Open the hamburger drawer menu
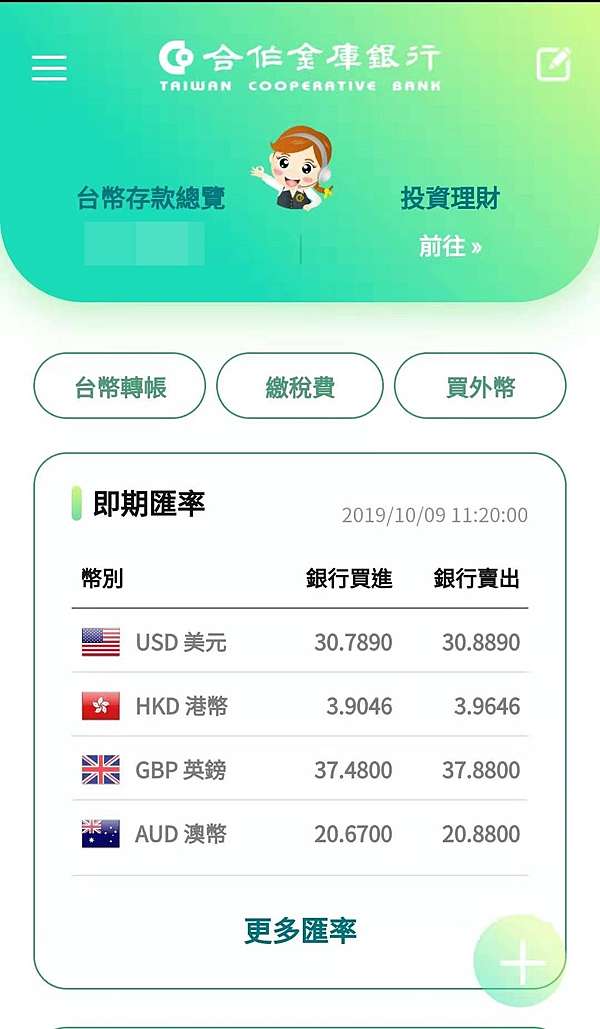600x1029 pixels. point(49,68)
